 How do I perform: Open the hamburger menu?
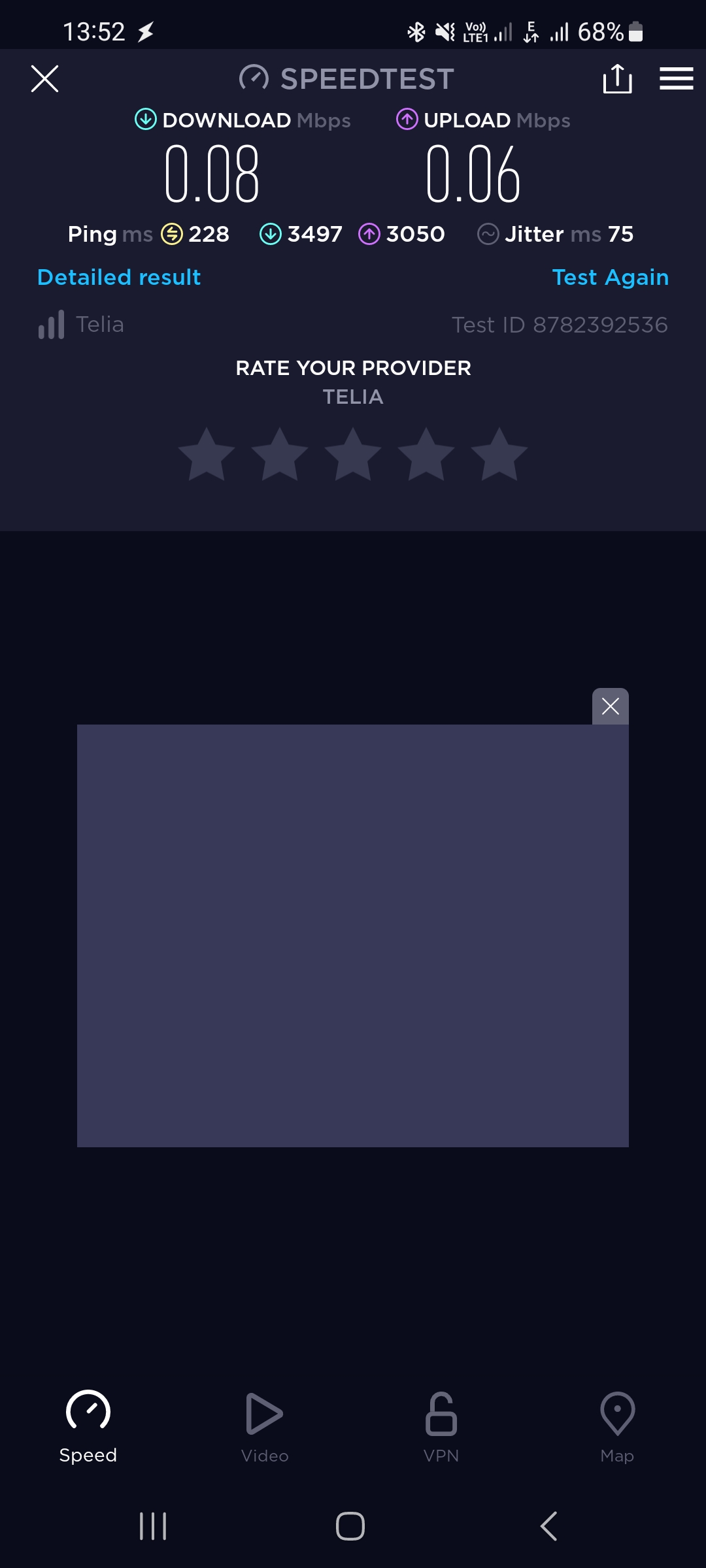[676, 79]
